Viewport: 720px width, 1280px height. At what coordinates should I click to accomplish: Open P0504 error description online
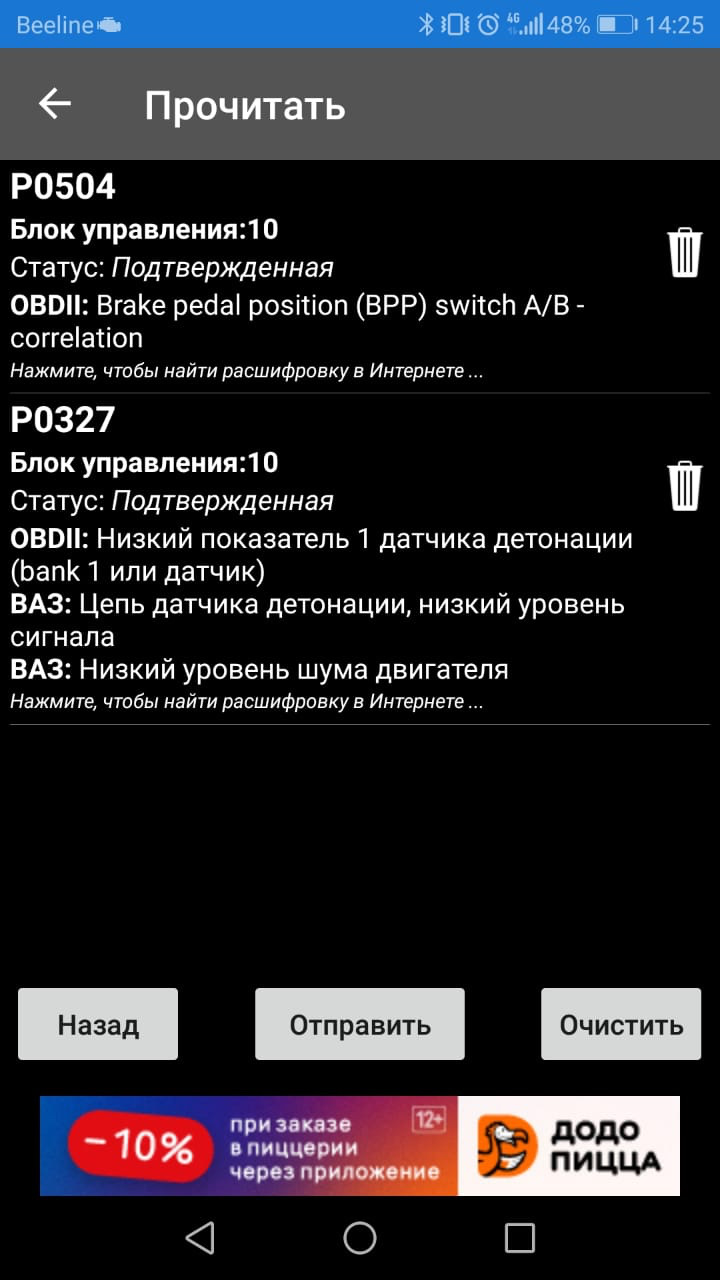pos(247,371)
